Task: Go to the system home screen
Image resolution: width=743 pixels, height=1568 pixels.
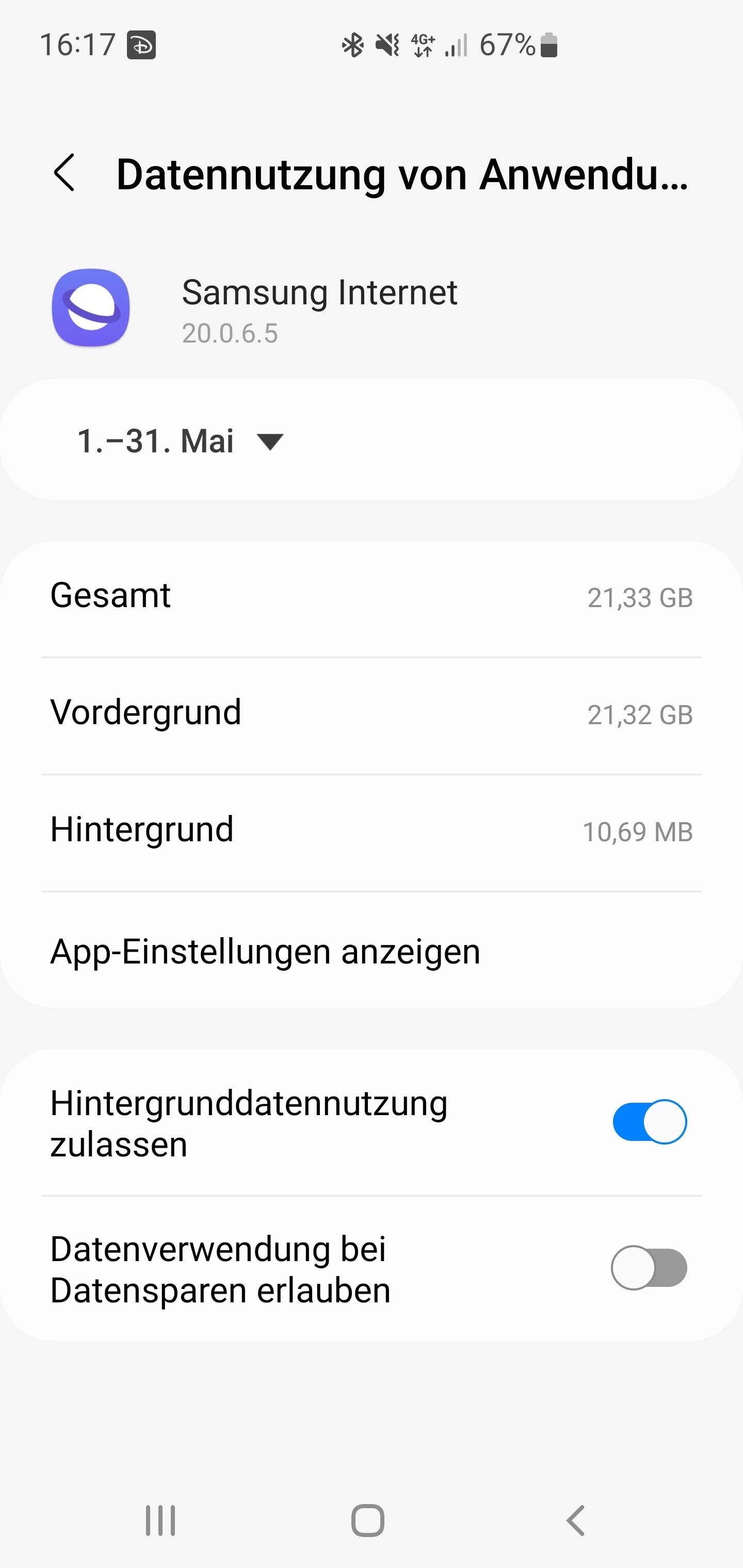Action: (368, 1521)
